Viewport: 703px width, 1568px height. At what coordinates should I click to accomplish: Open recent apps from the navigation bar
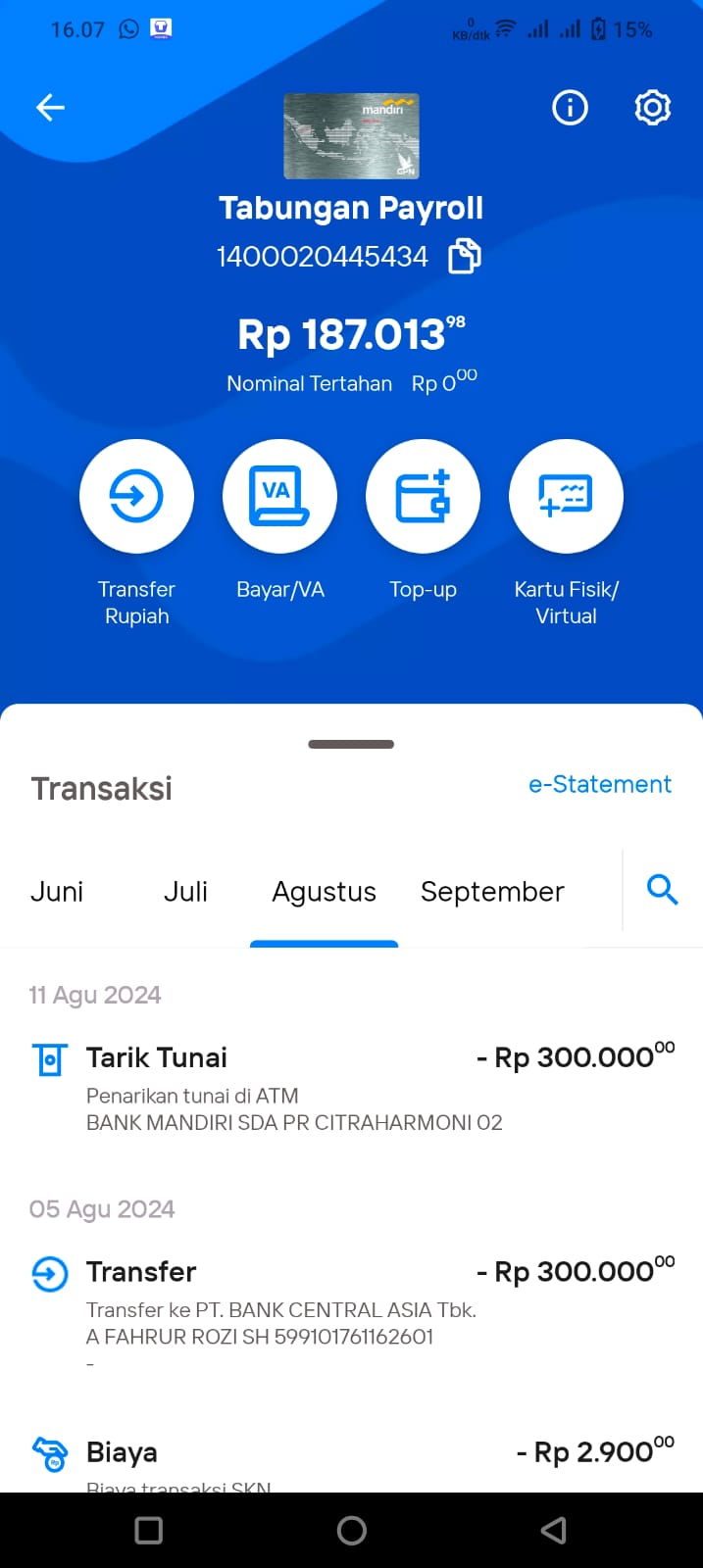click(149, 1531)
